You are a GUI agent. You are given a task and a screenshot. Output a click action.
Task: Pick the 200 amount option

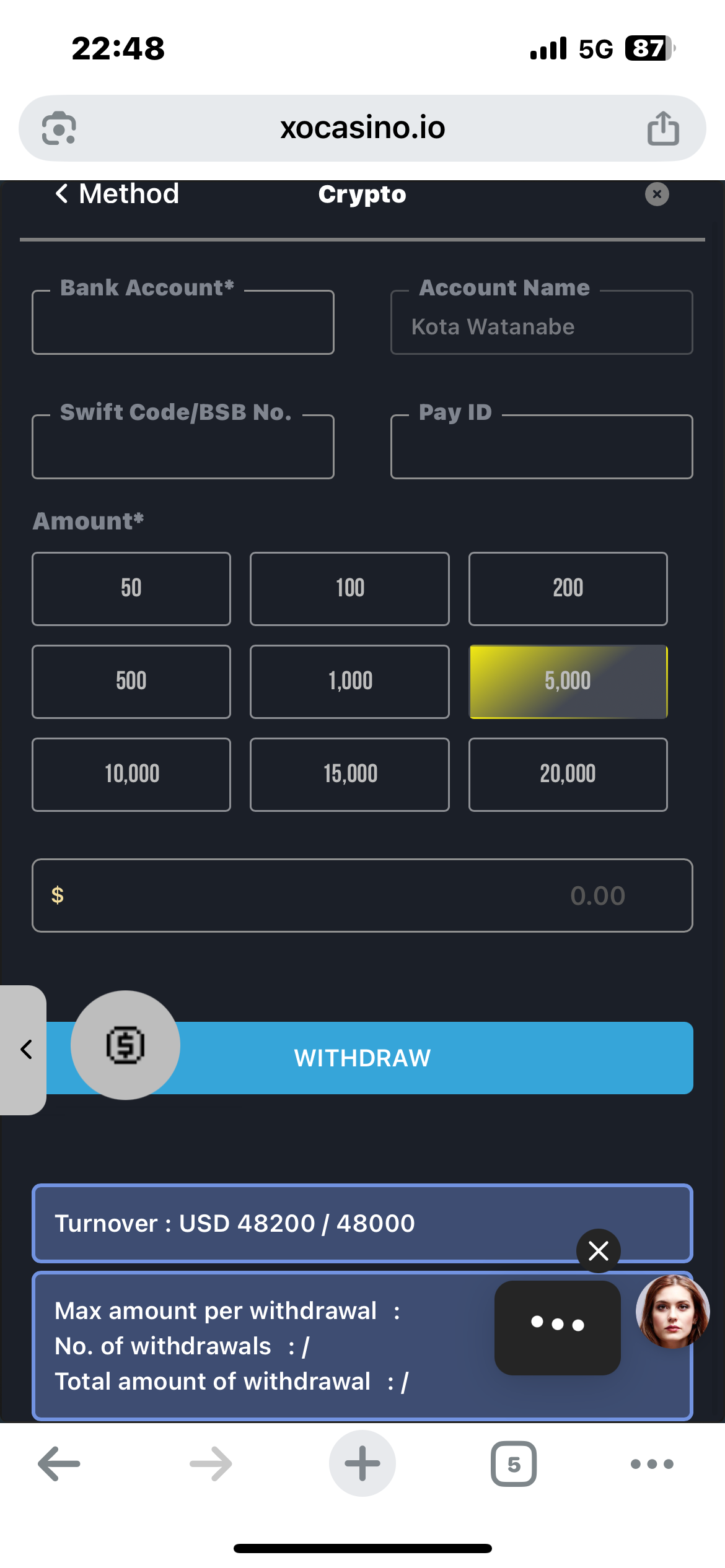click(568, 589)
